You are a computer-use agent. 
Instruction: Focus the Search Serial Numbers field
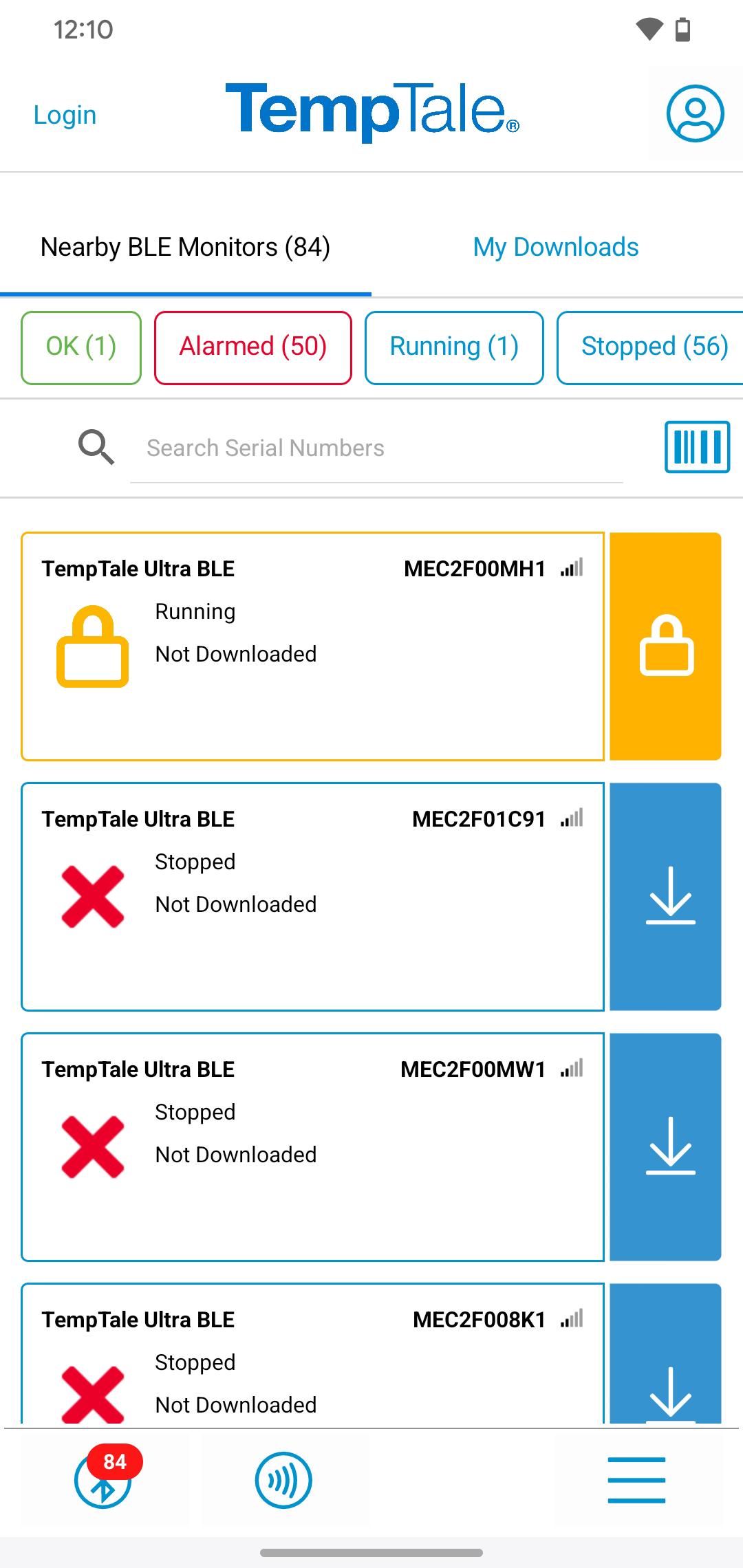376,448
